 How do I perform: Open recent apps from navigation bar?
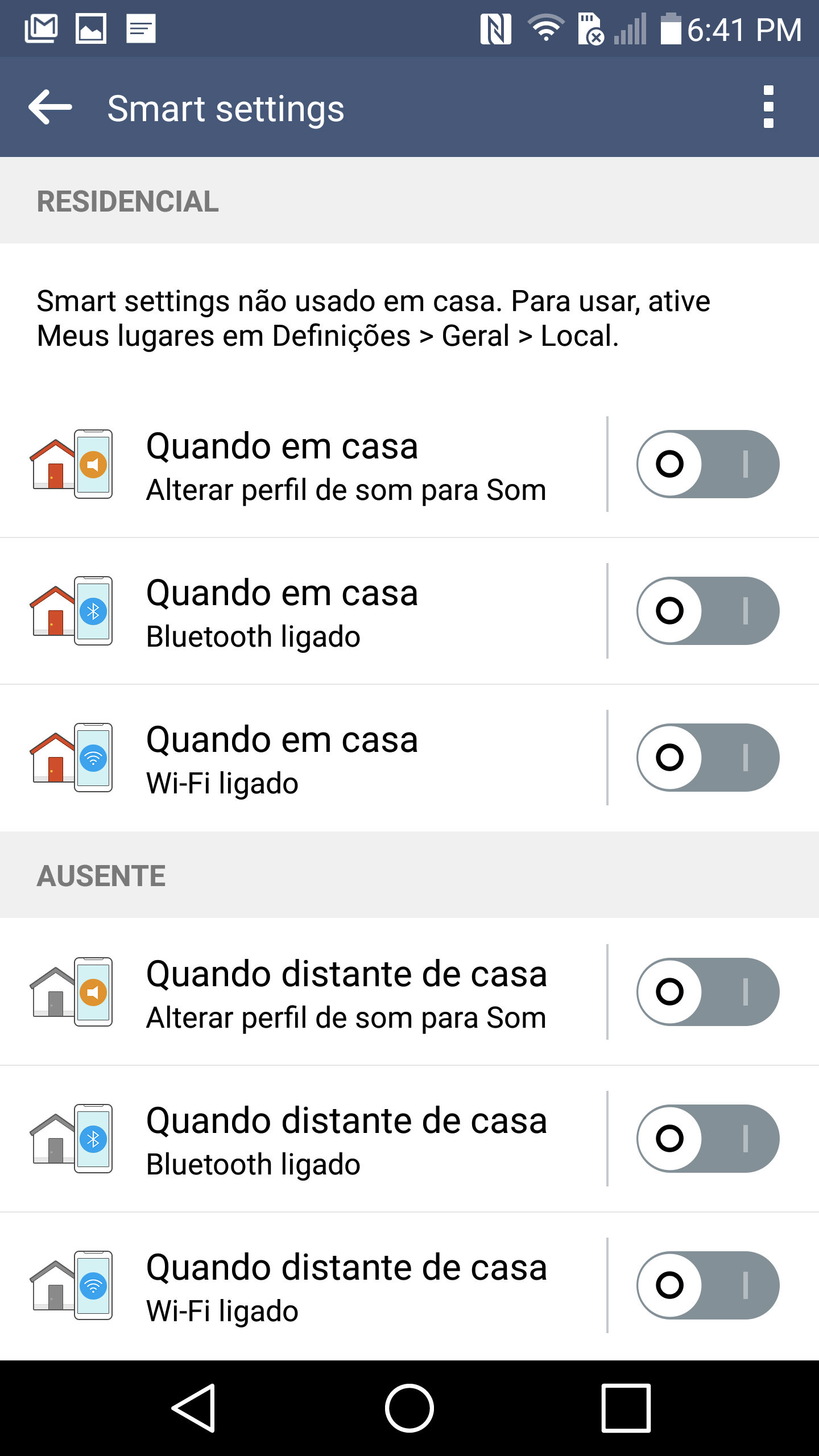pyautogui.click(x=626, y=1408)
